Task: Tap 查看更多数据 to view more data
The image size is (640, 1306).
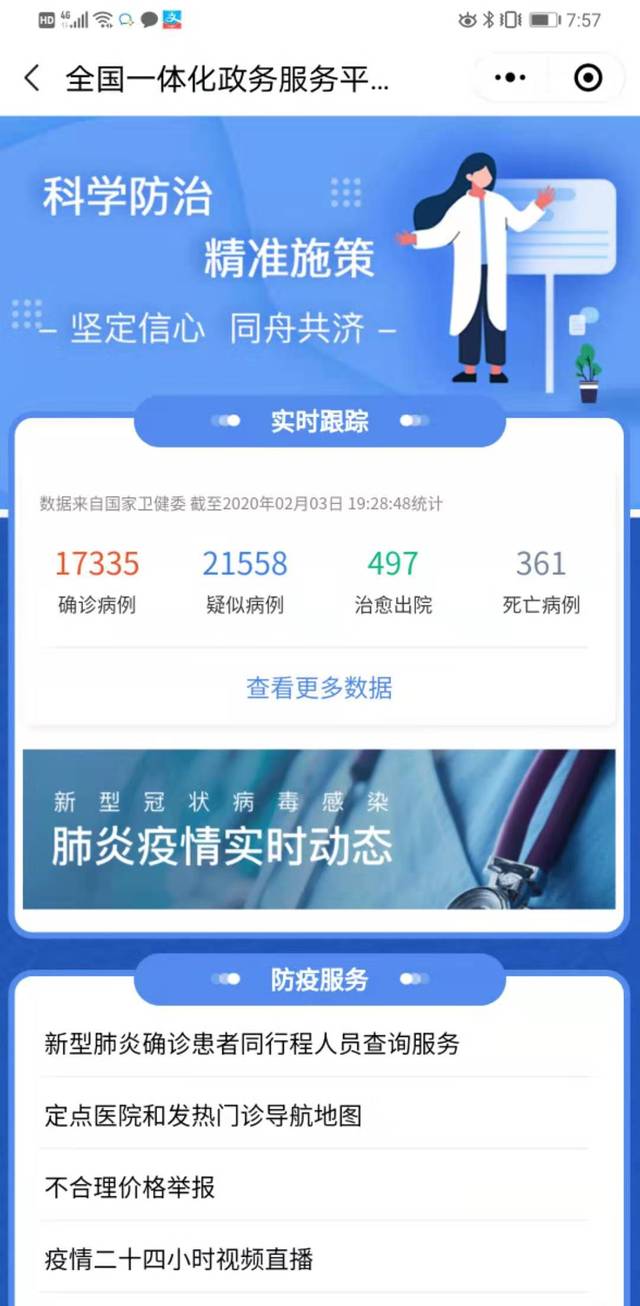Action: (x=319, y=688)
